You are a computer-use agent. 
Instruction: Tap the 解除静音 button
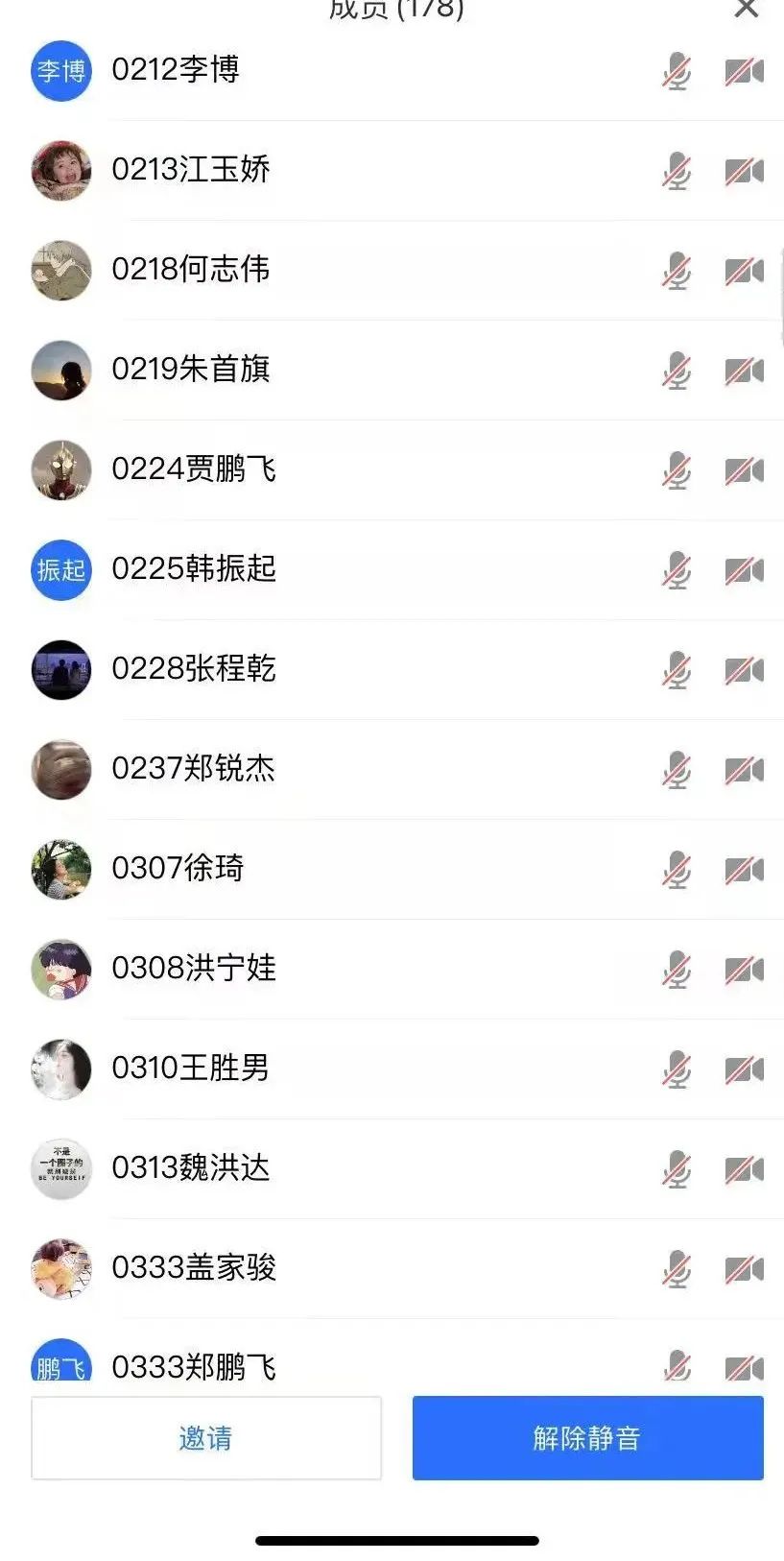point(587,1437)
